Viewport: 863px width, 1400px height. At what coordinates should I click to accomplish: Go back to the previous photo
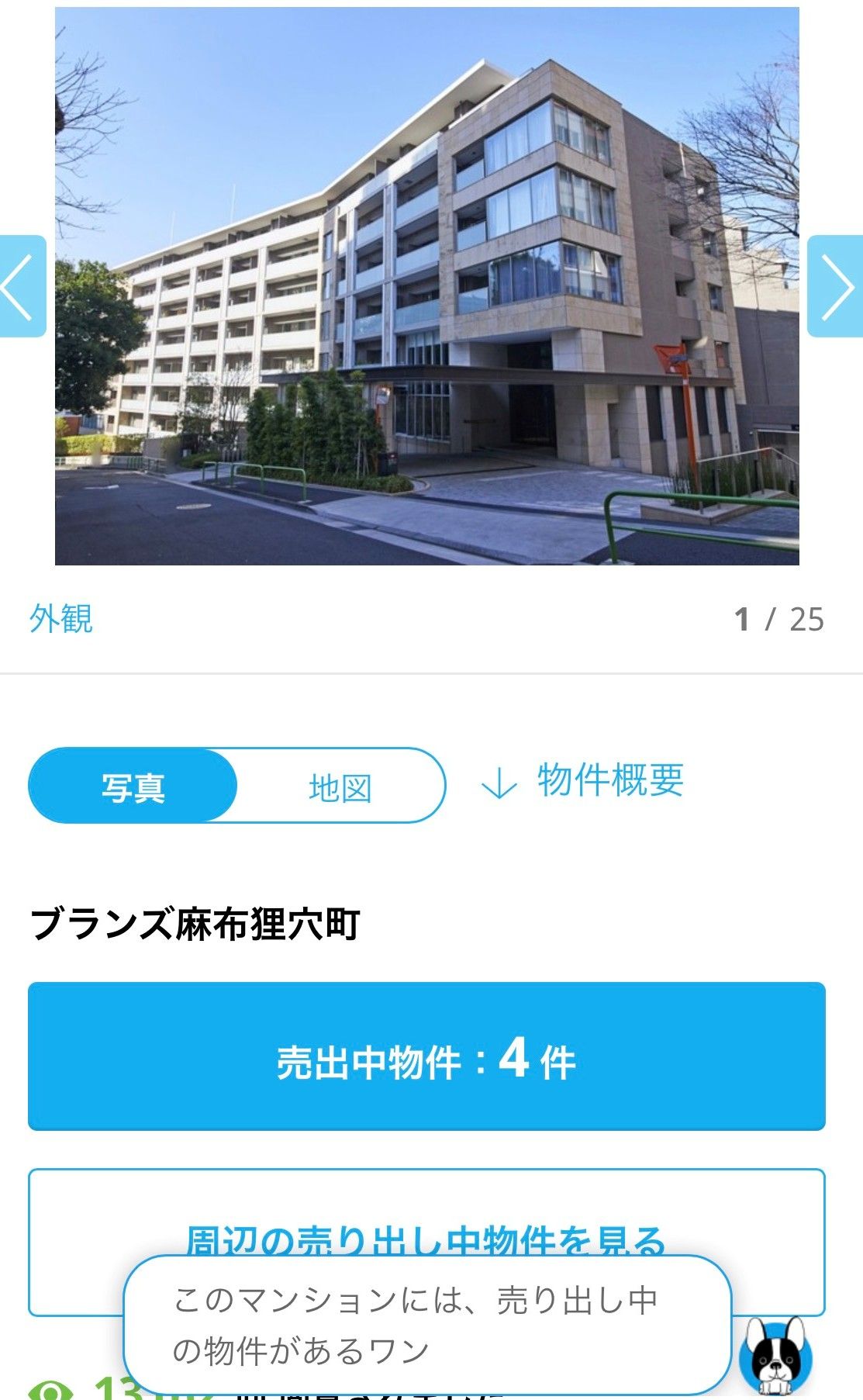click(x=22, y=286)
